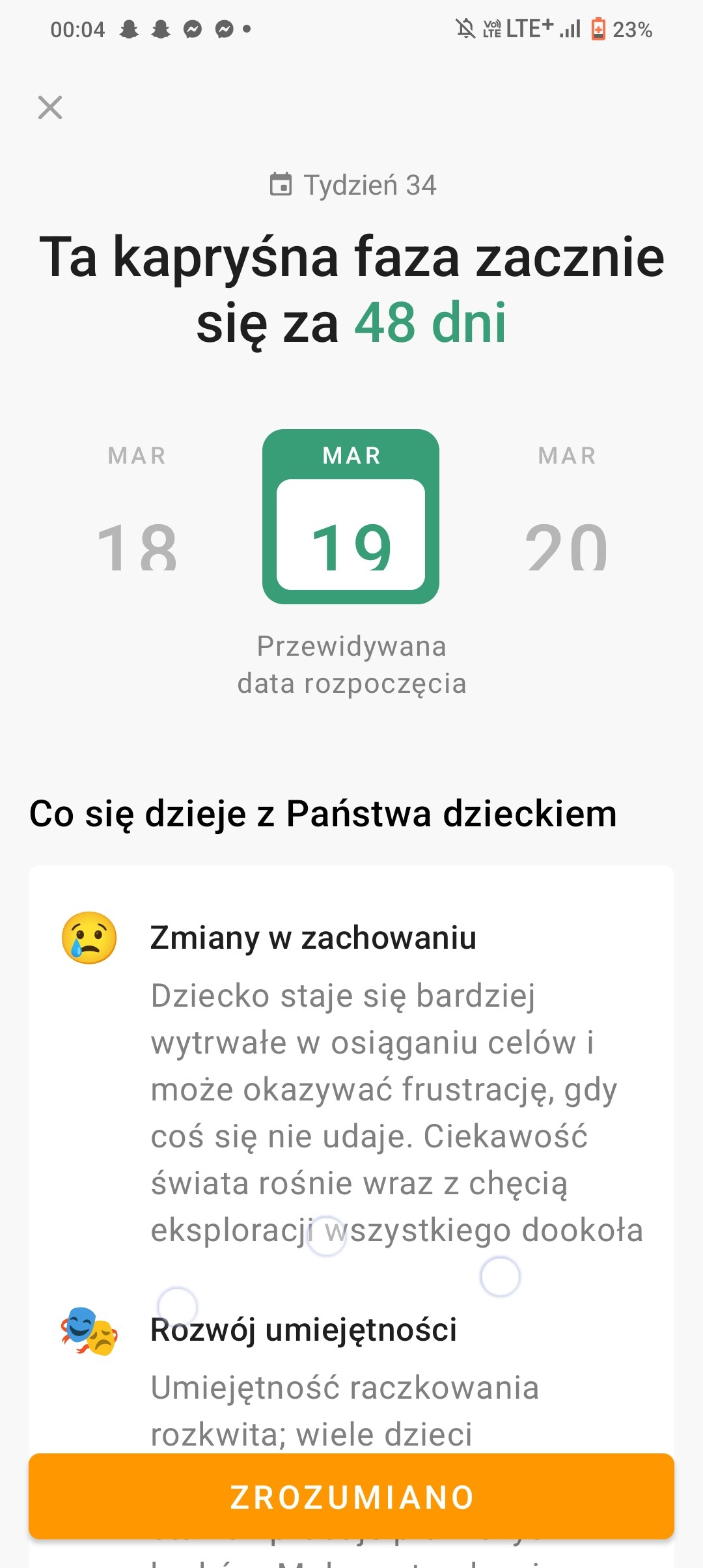703x1568 pixels.
Task: Close the Tydzień 34 phase screen
Action: pos(50,107)
